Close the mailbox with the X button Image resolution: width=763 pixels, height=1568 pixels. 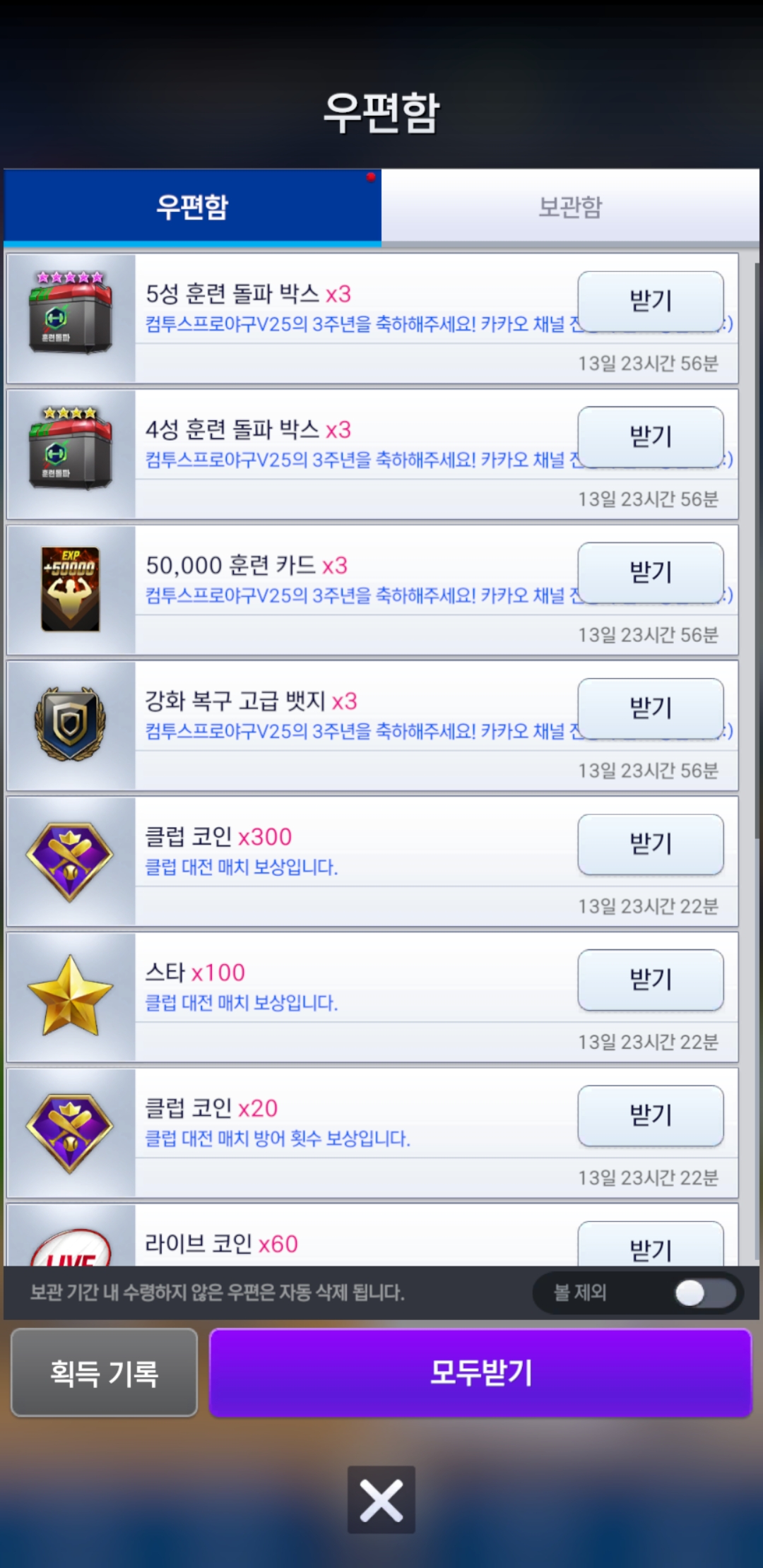point(381,1499)
